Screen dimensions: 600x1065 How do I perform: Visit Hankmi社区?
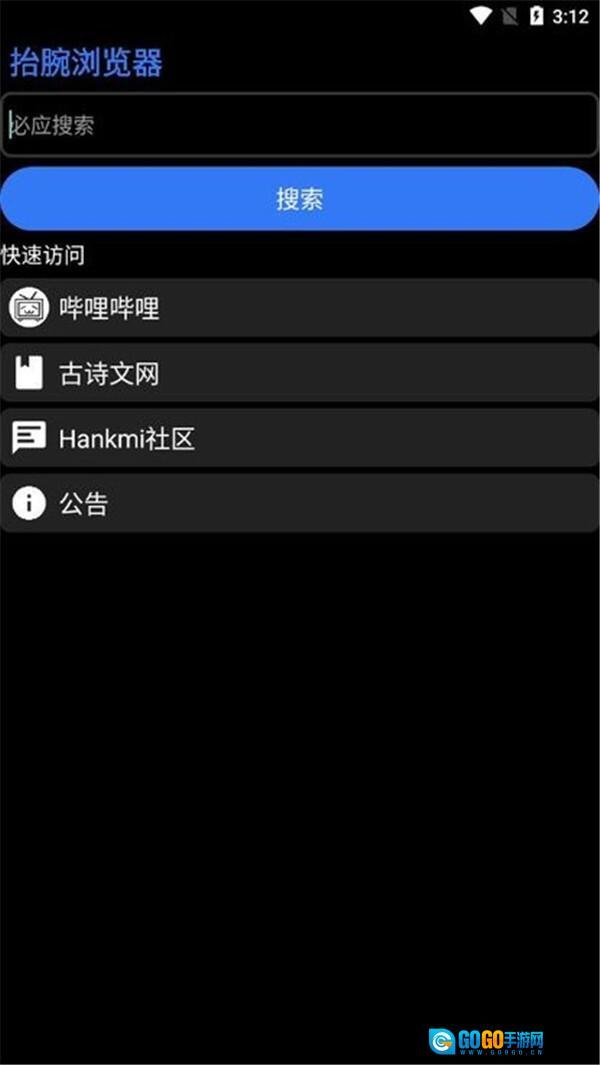300,438
